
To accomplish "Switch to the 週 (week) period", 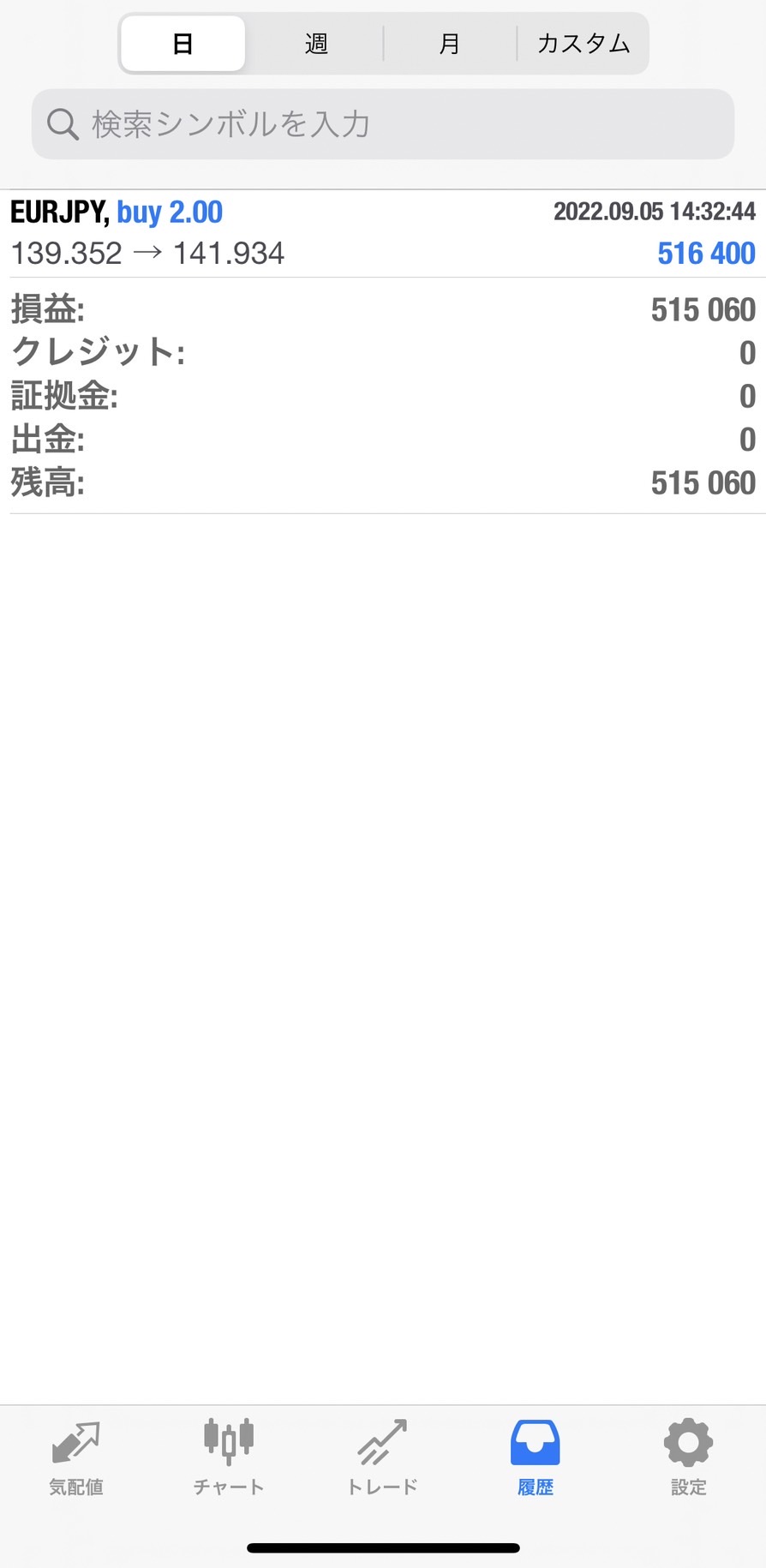I will [x=316, y=44].
